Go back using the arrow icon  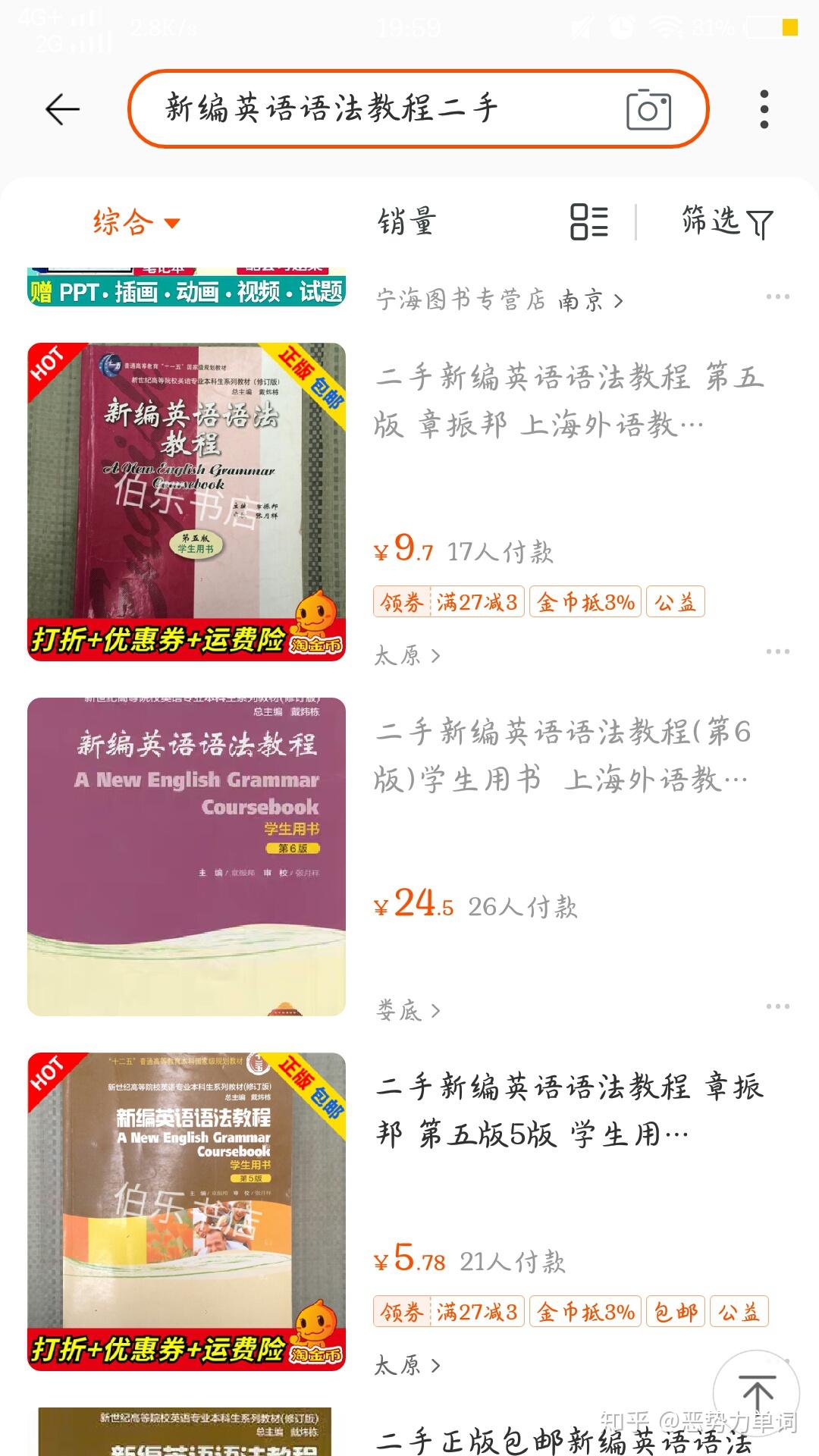pos(62,110)
